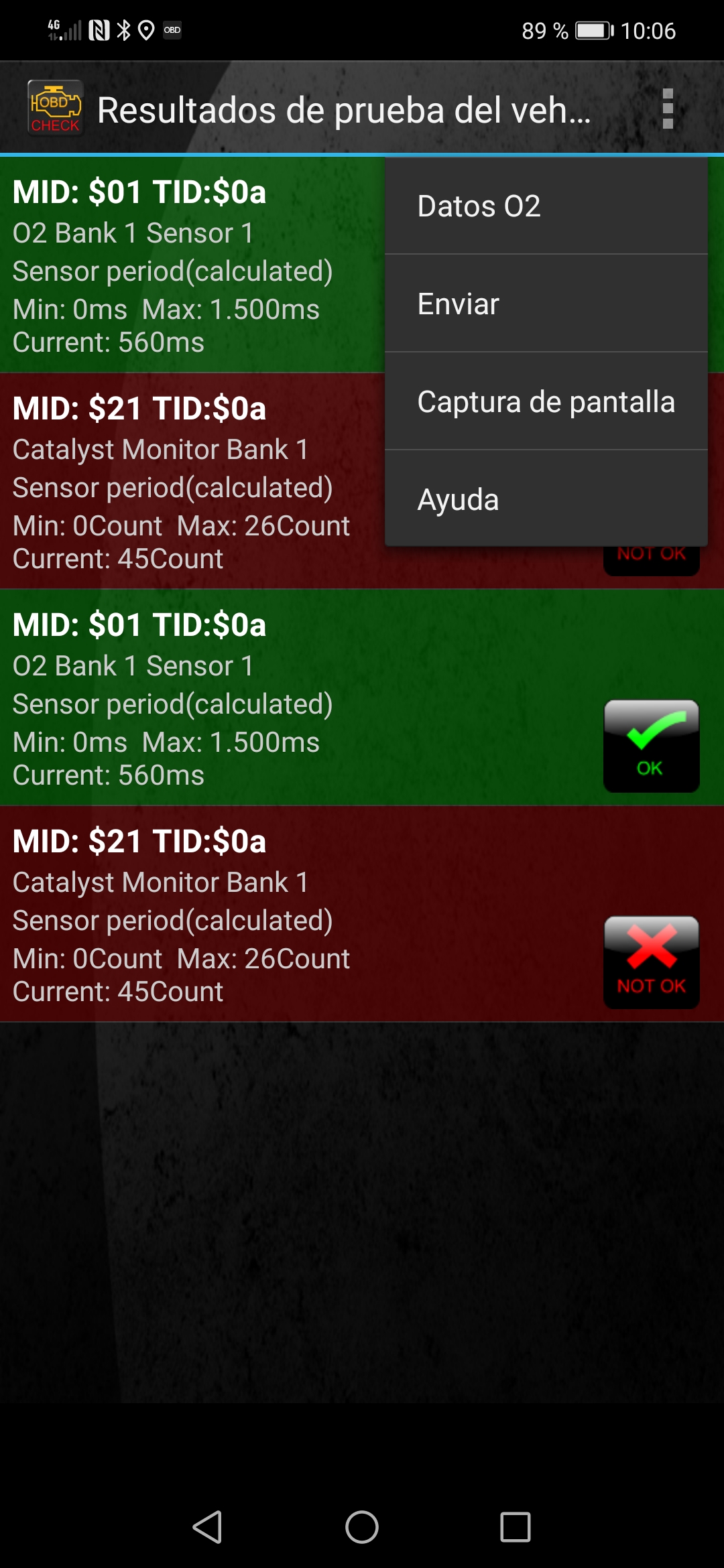Choose Enviar in the overflow menu
The height and width of the screenshot is (1568, 724).
(546, 304)
